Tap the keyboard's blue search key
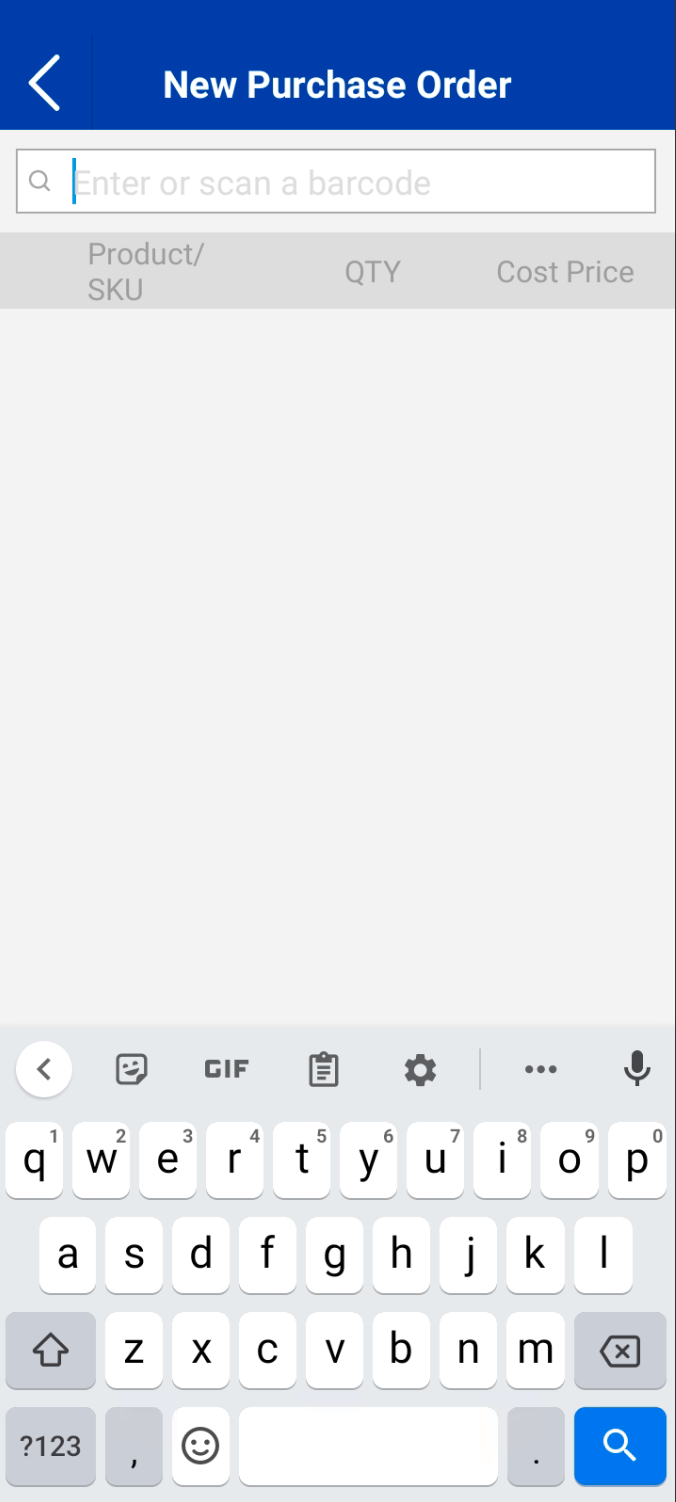 (620, 1445)
